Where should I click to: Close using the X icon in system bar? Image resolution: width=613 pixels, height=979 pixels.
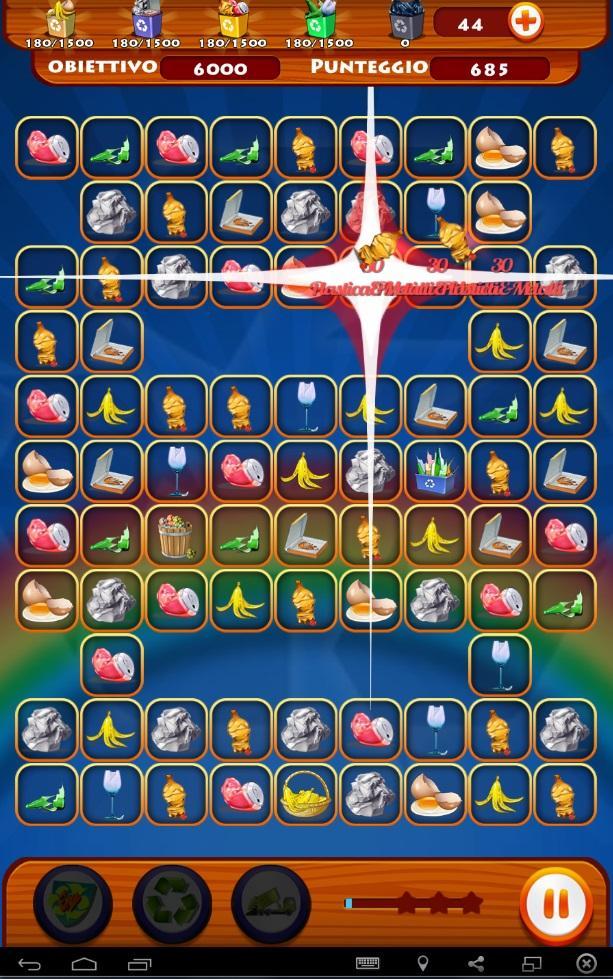coord(587,964)
